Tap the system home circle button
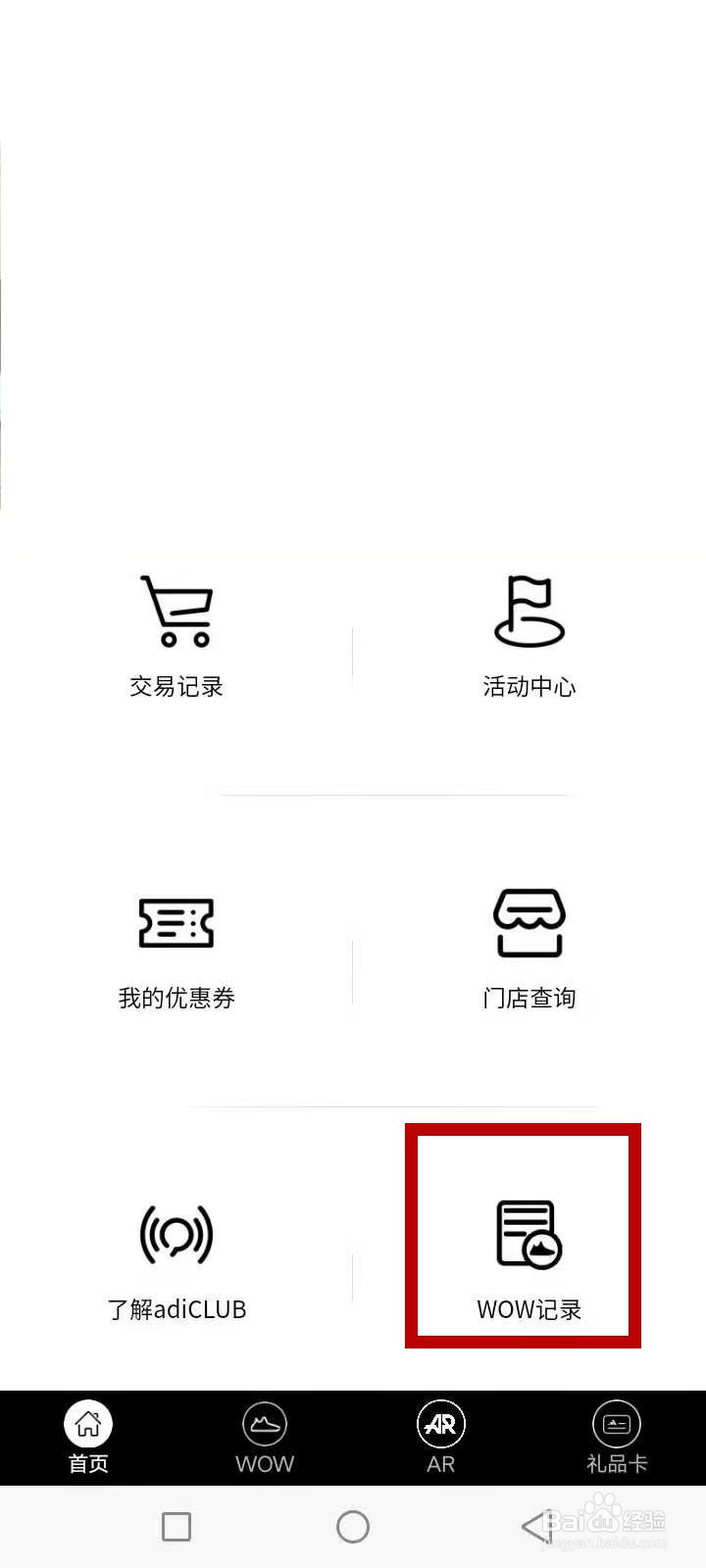Viewport: 706px width, 1568px height. (353, 1527)
